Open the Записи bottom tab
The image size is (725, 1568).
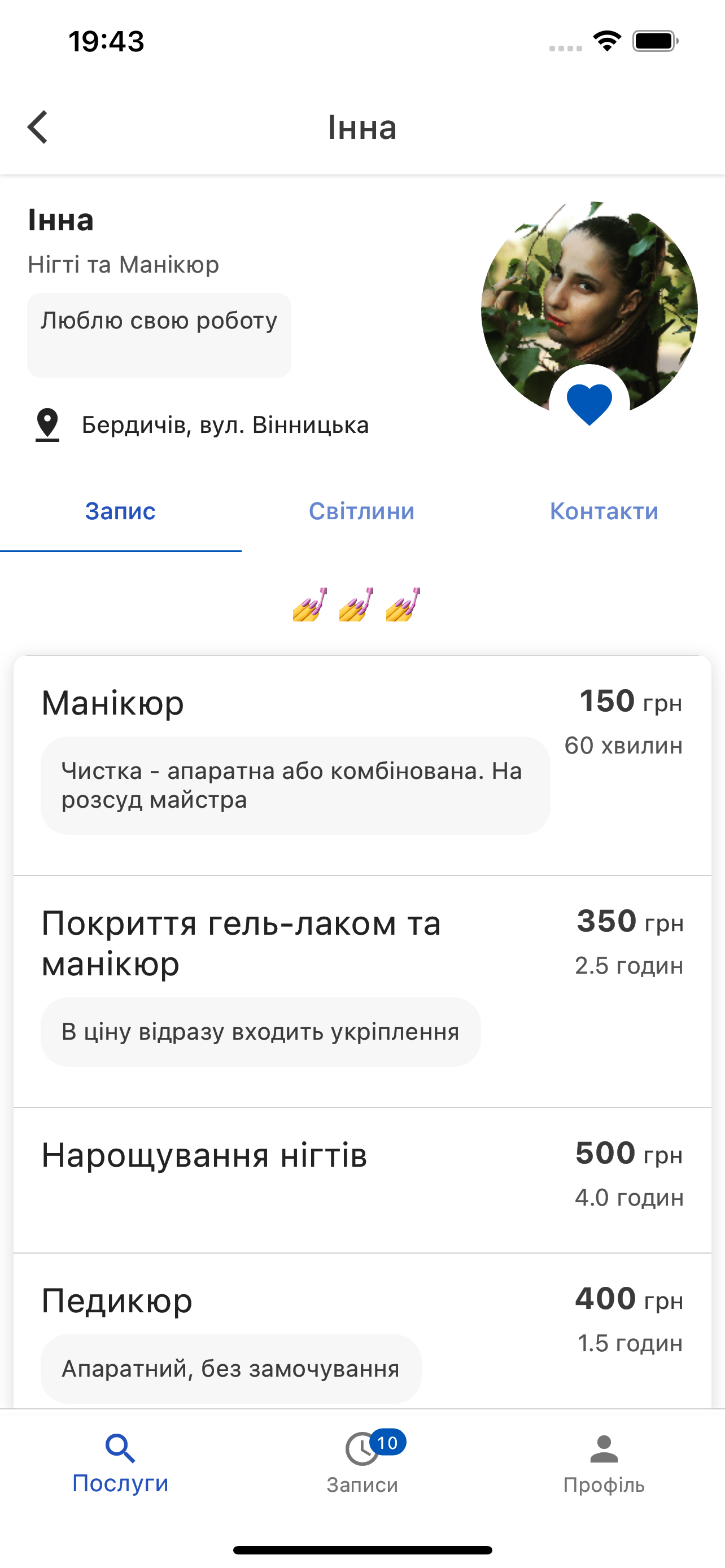pos(362,1464)
